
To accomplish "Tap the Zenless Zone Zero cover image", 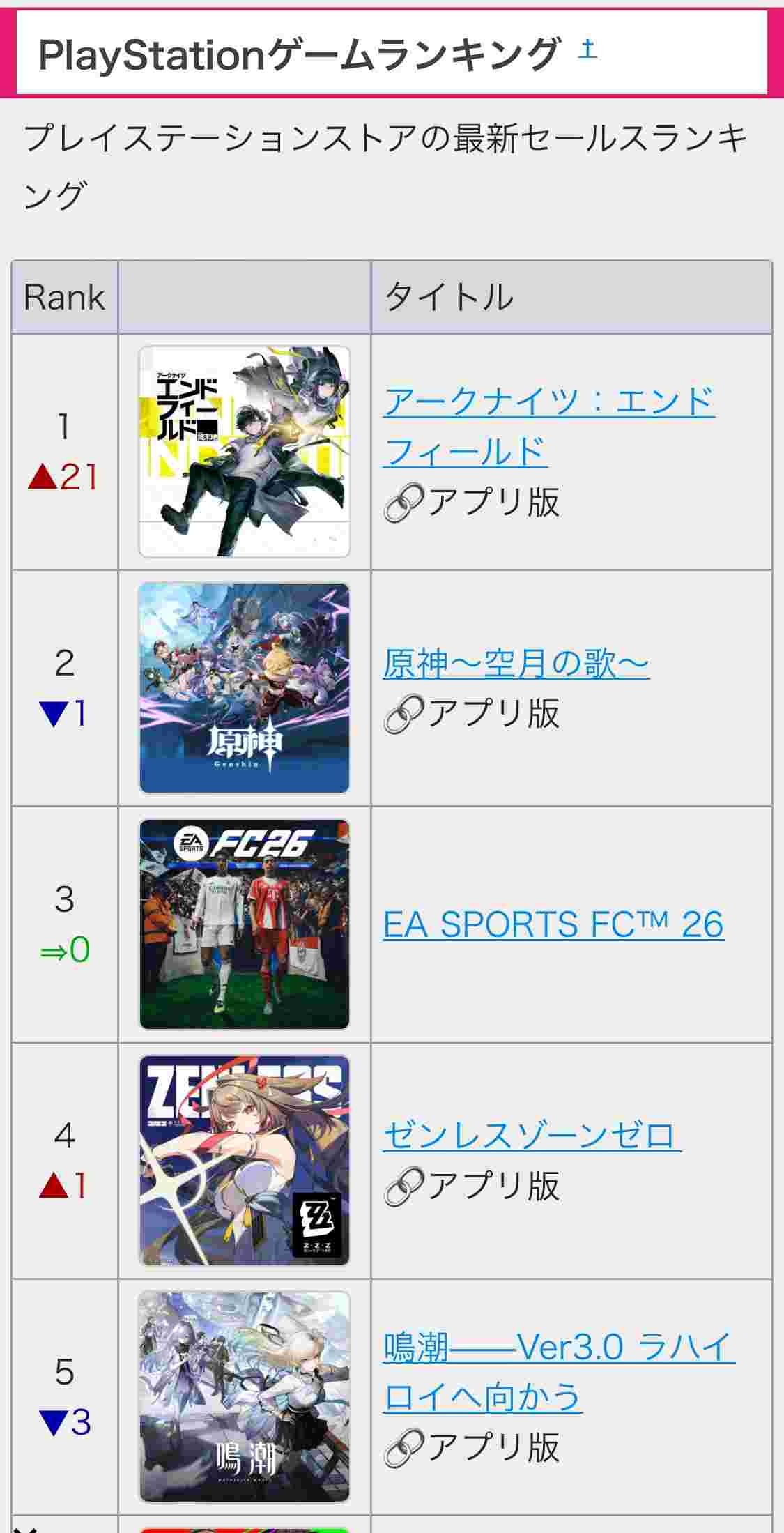I will coord(245,1161).
